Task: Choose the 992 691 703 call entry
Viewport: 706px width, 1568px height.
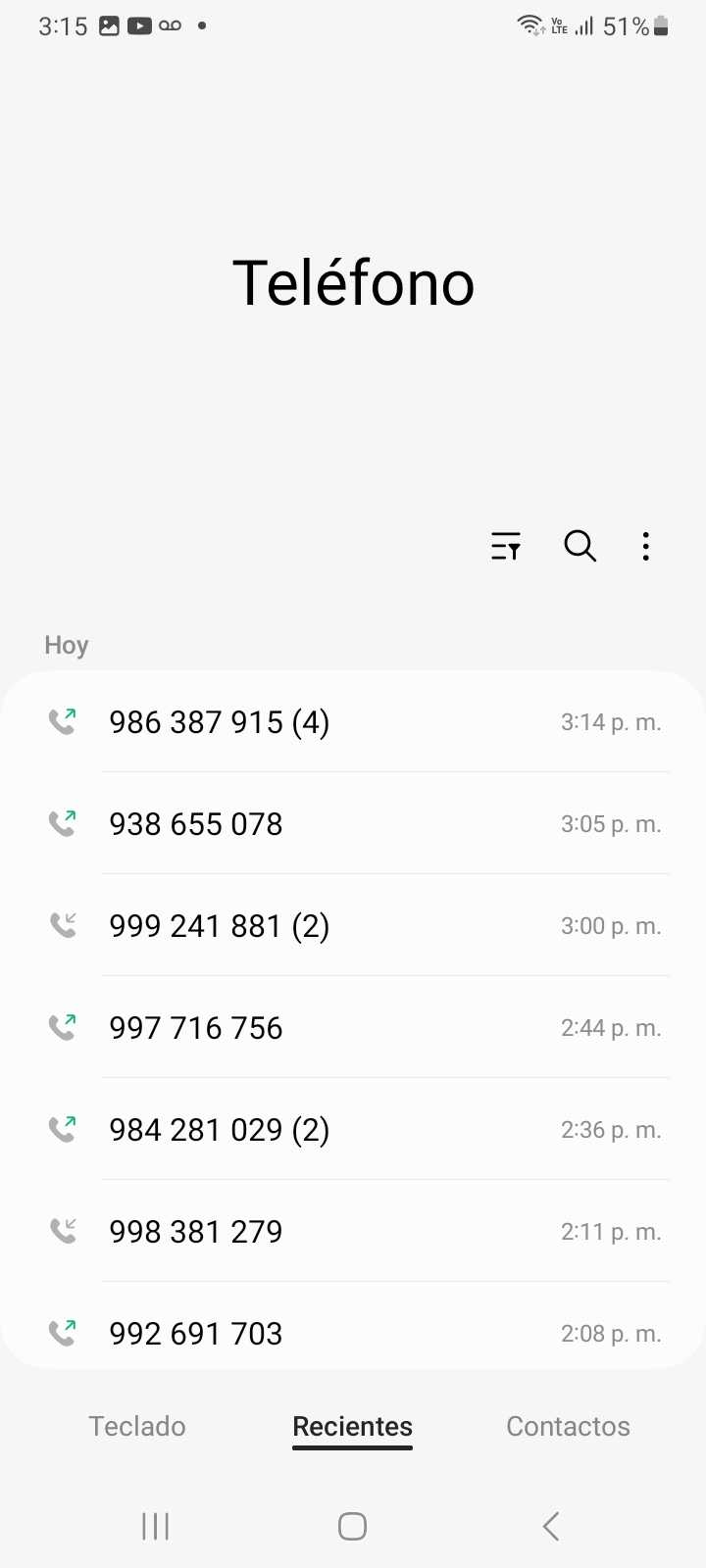Action: [353, 1333]
